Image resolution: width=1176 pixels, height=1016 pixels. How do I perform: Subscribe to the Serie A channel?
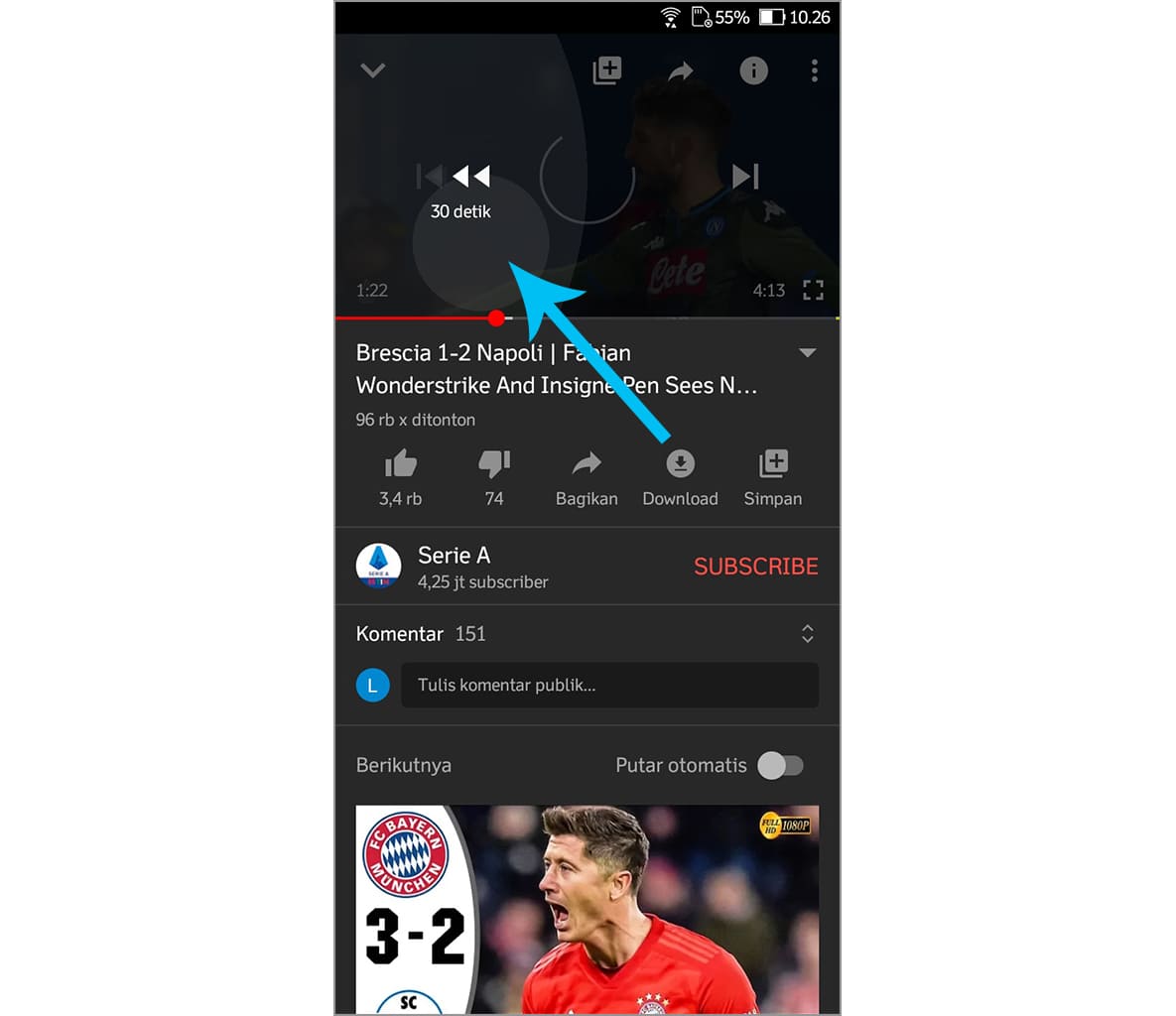(x=755, y=567)
